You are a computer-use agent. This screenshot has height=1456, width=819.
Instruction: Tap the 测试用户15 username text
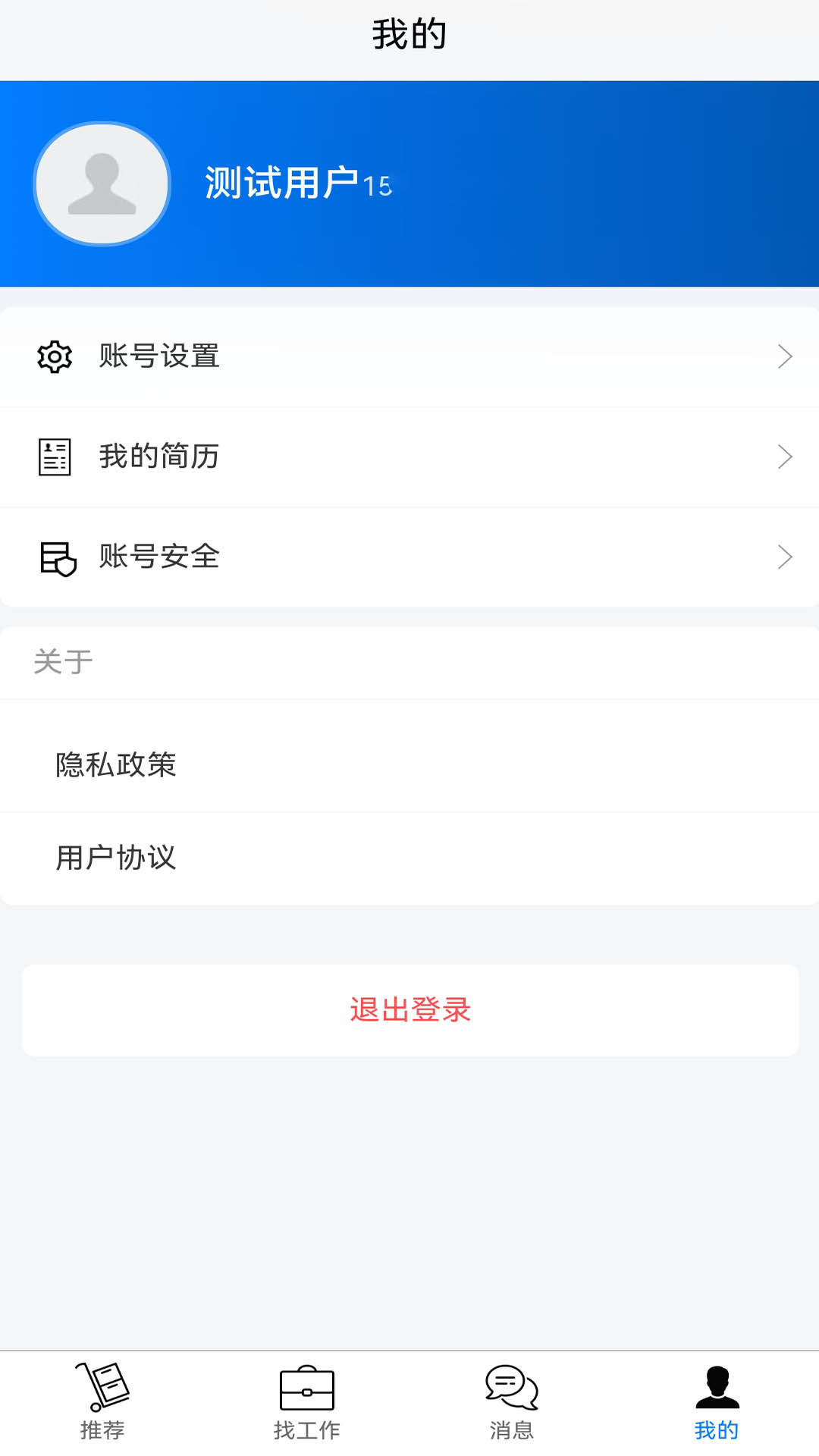coord(298,184)
